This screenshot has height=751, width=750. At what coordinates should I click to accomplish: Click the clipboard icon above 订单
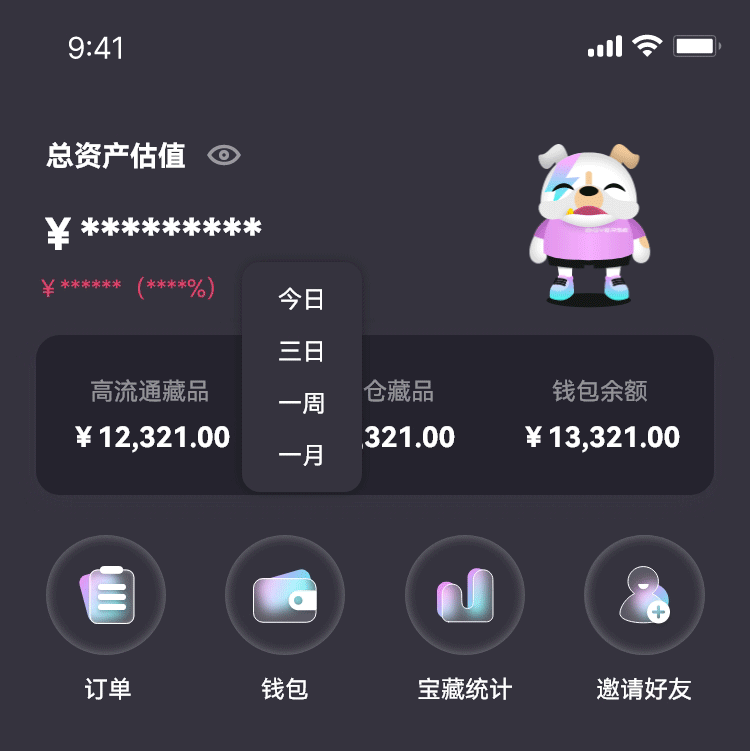106,594
